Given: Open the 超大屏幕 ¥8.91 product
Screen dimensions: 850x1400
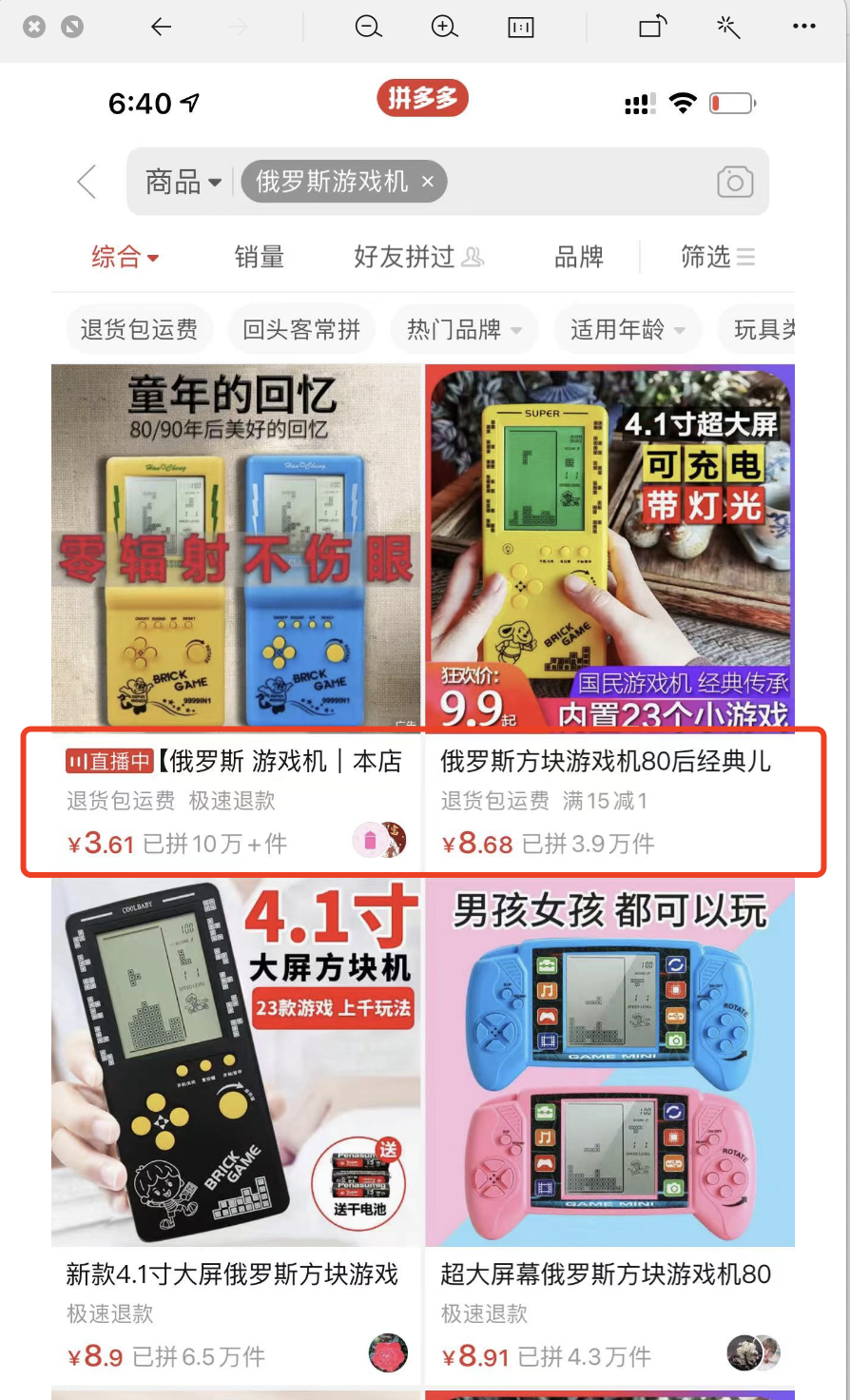Looking at the screenshot, I should [609, 1075].
